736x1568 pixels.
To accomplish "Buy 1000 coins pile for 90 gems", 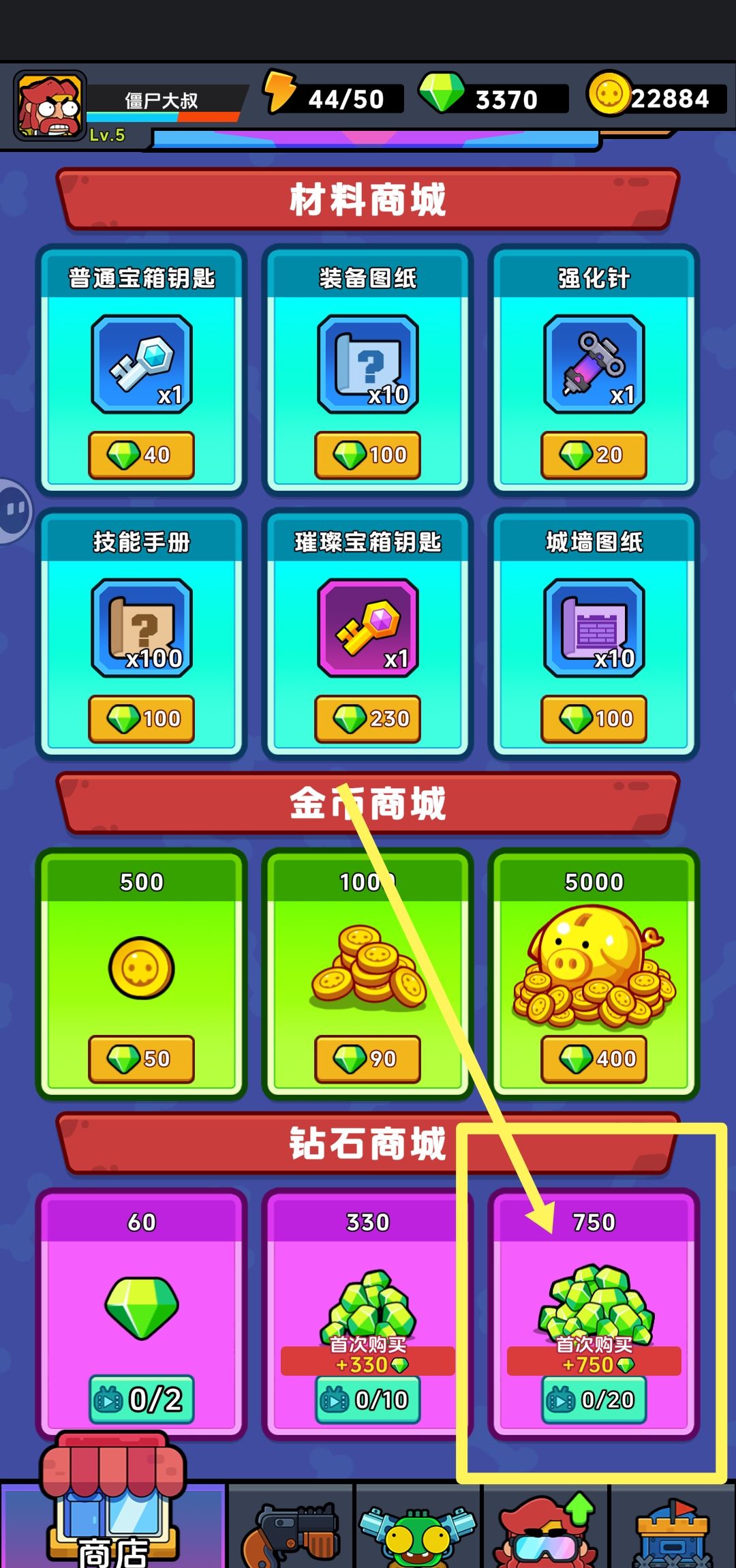I will (367, 1059).
